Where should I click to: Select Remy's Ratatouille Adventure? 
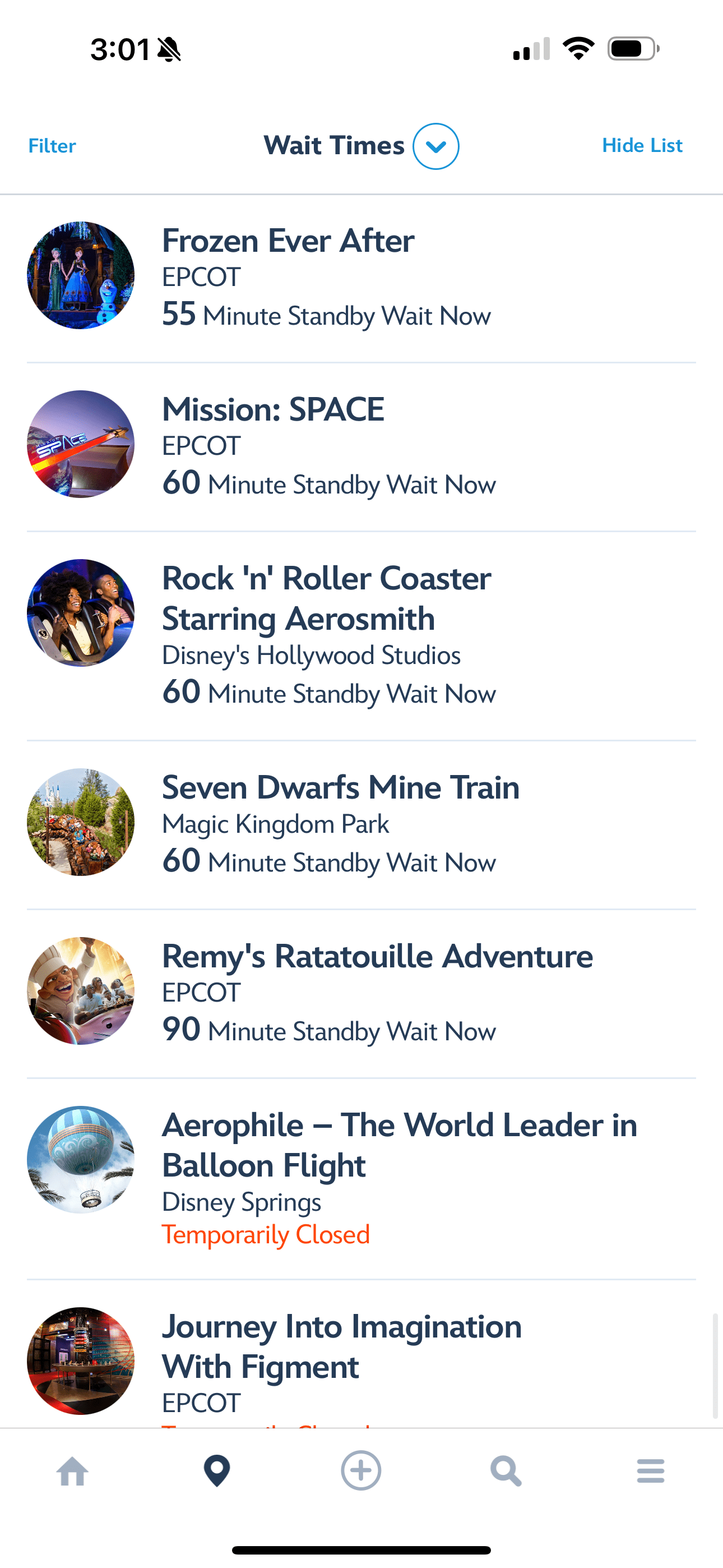377,956
